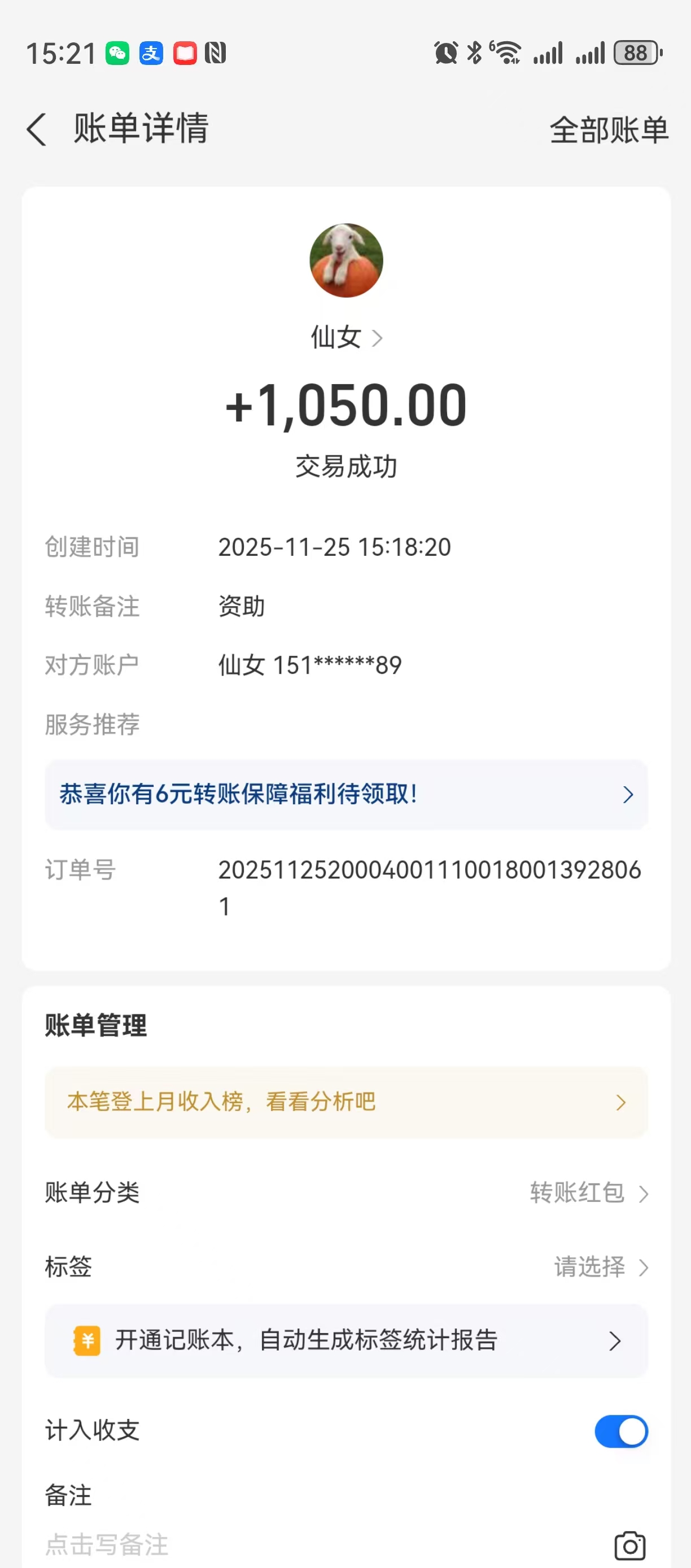Open the 本笔登上月收入榜 analysis link
This screenshot has height=1568, width=691.
pos(345,1102)
